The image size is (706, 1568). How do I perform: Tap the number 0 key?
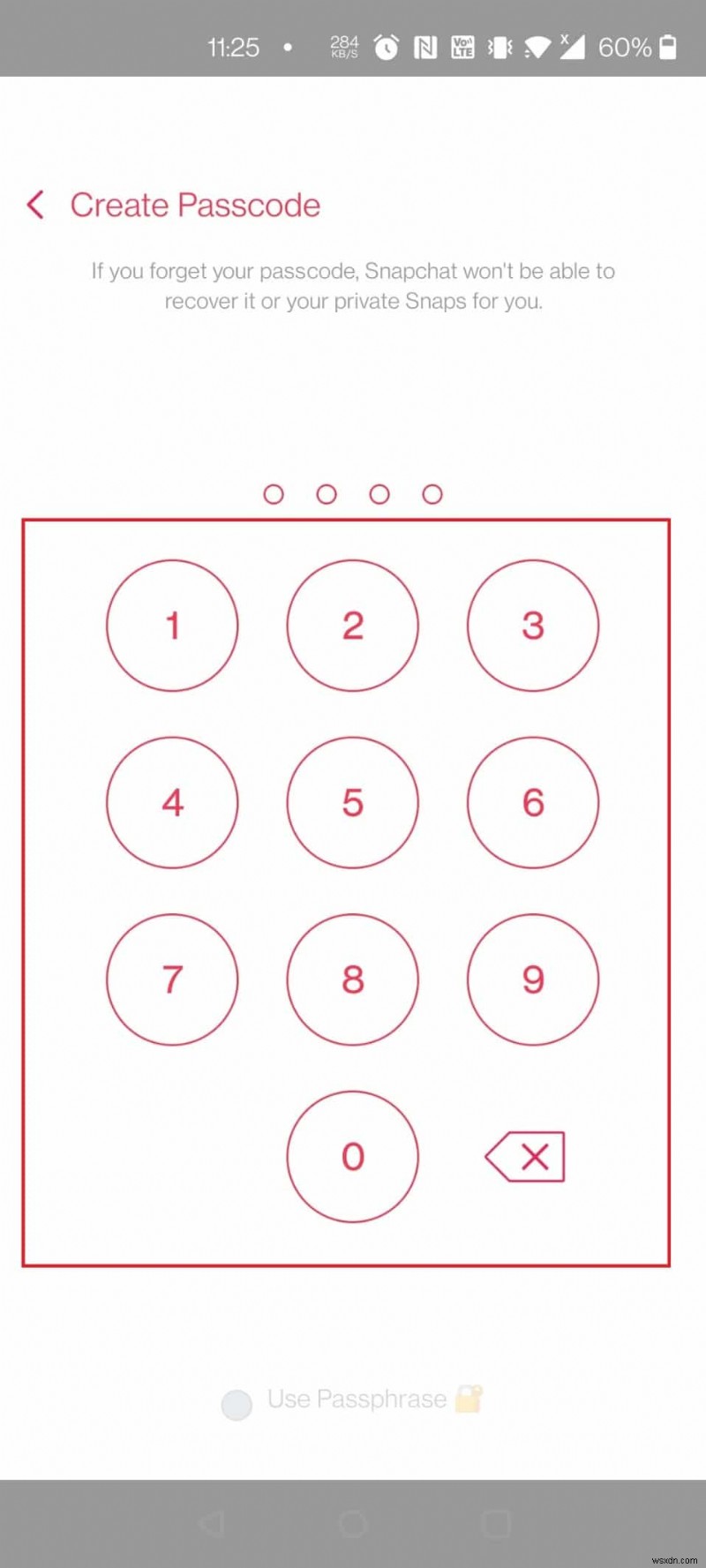tap(352, 1157)
